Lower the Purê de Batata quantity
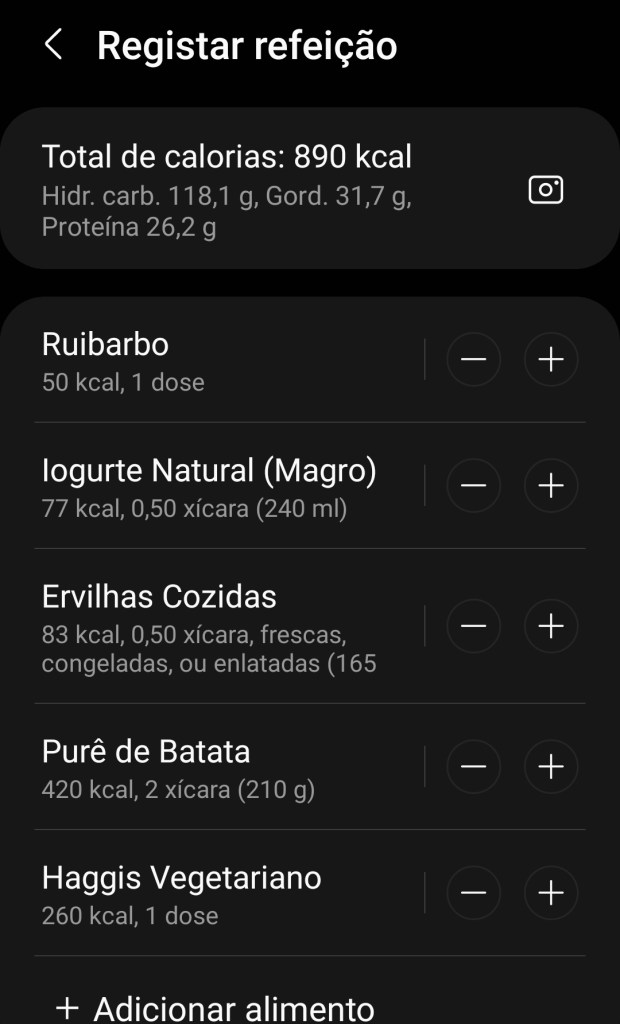 click(x=473, y=767)
